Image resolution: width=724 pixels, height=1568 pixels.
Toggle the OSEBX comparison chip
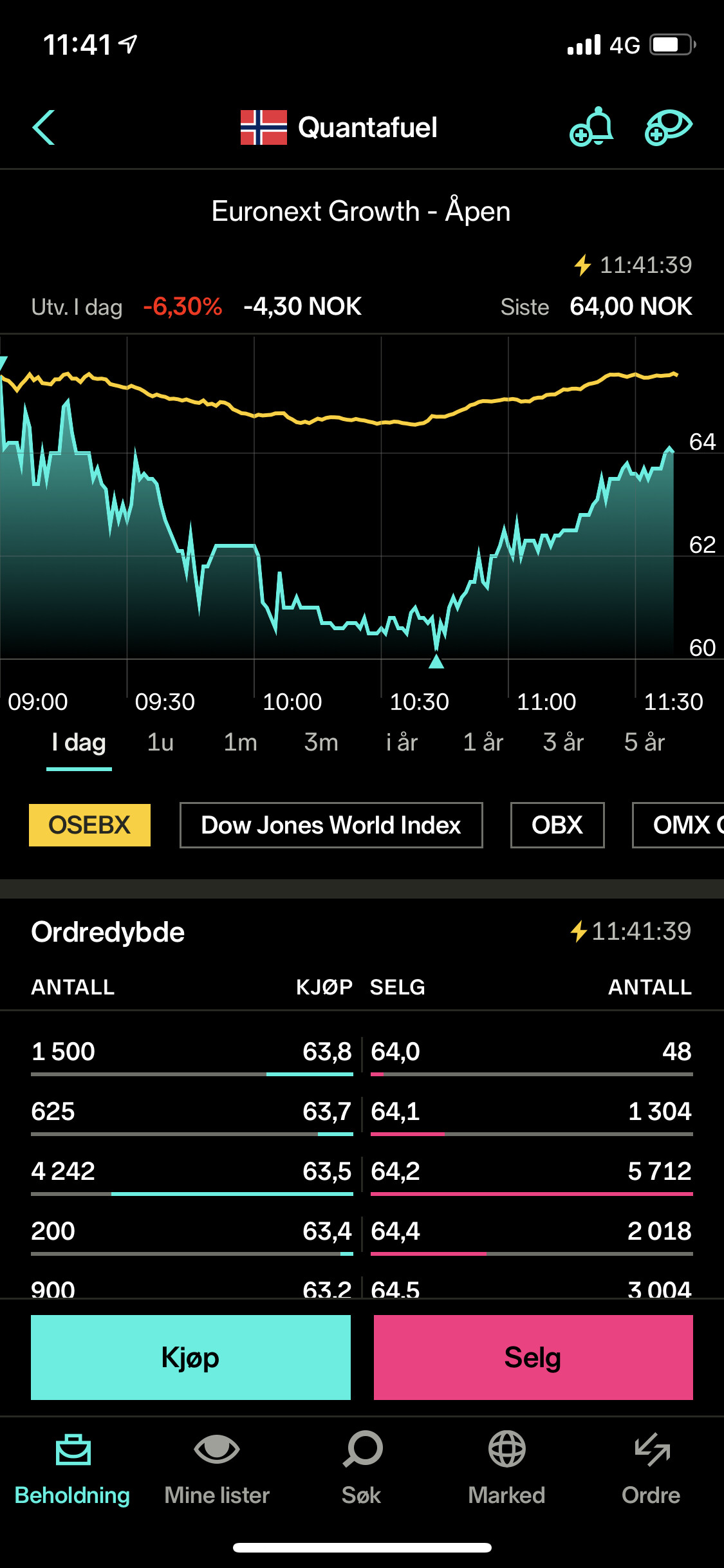click(x=89, y=825)
